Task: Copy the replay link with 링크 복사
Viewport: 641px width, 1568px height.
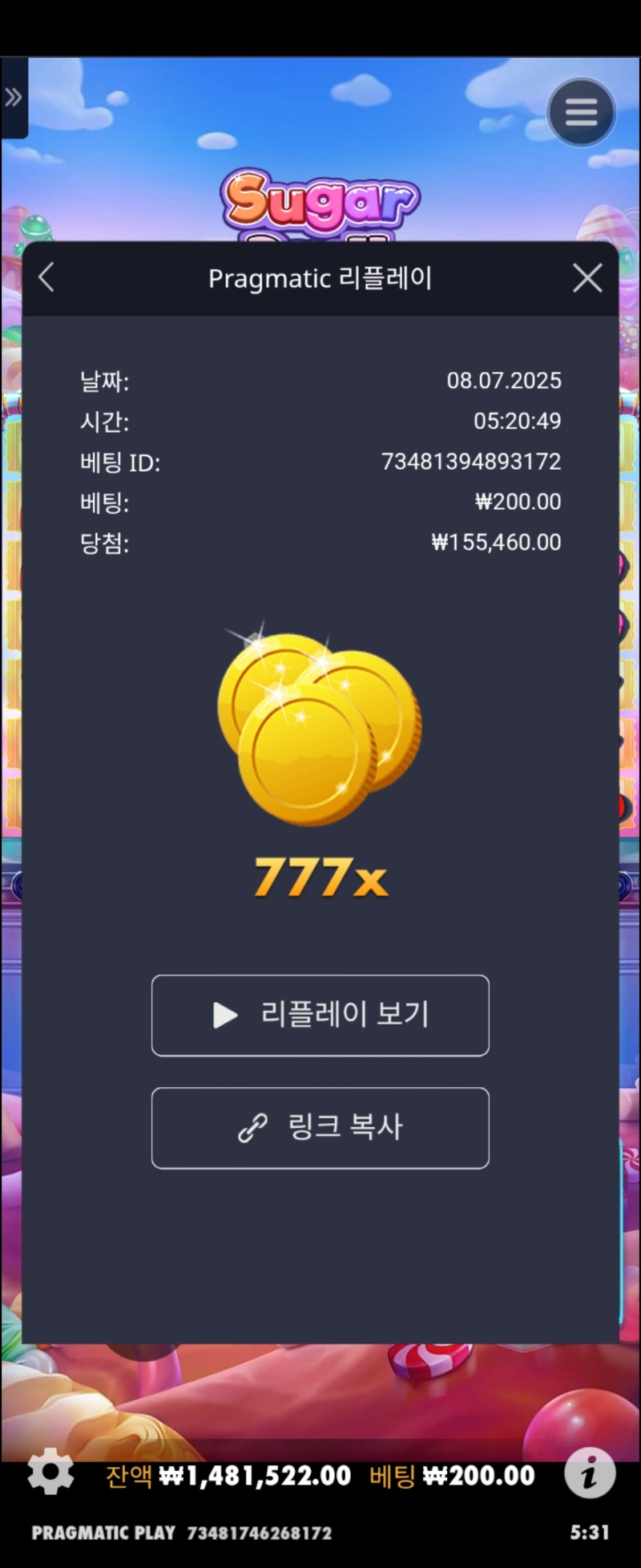Action: tap(320, 1127)
